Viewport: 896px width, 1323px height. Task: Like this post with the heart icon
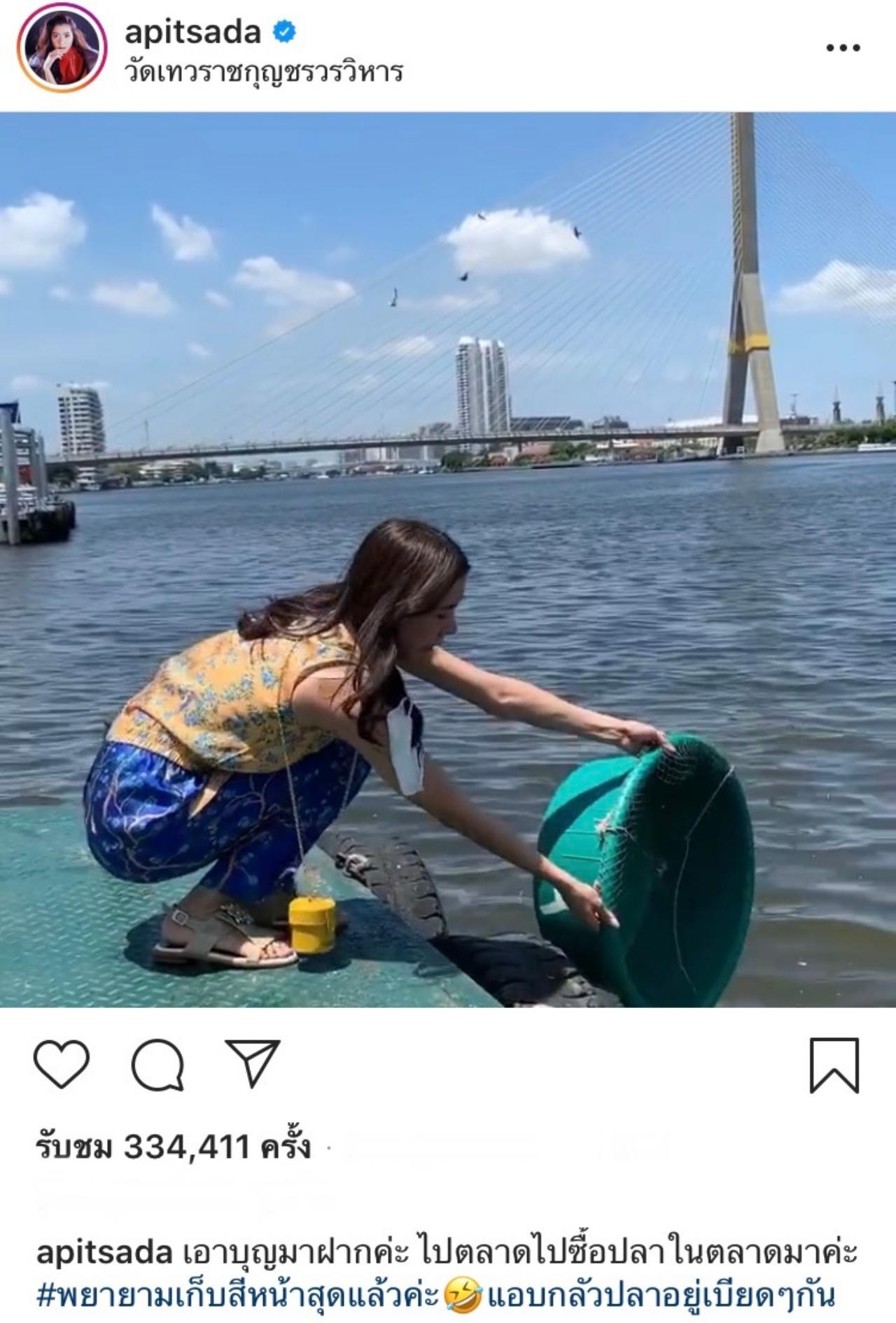[x=62, y=1065]
